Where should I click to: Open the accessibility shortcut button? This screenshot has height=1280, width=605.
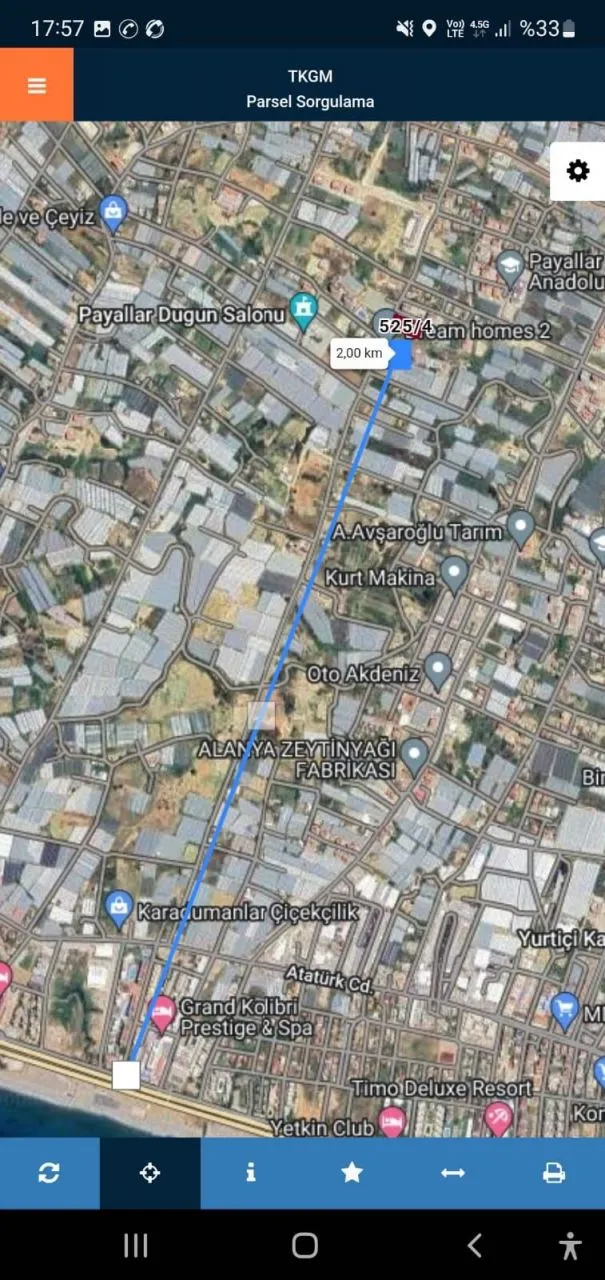click(x=570, y=1245)
